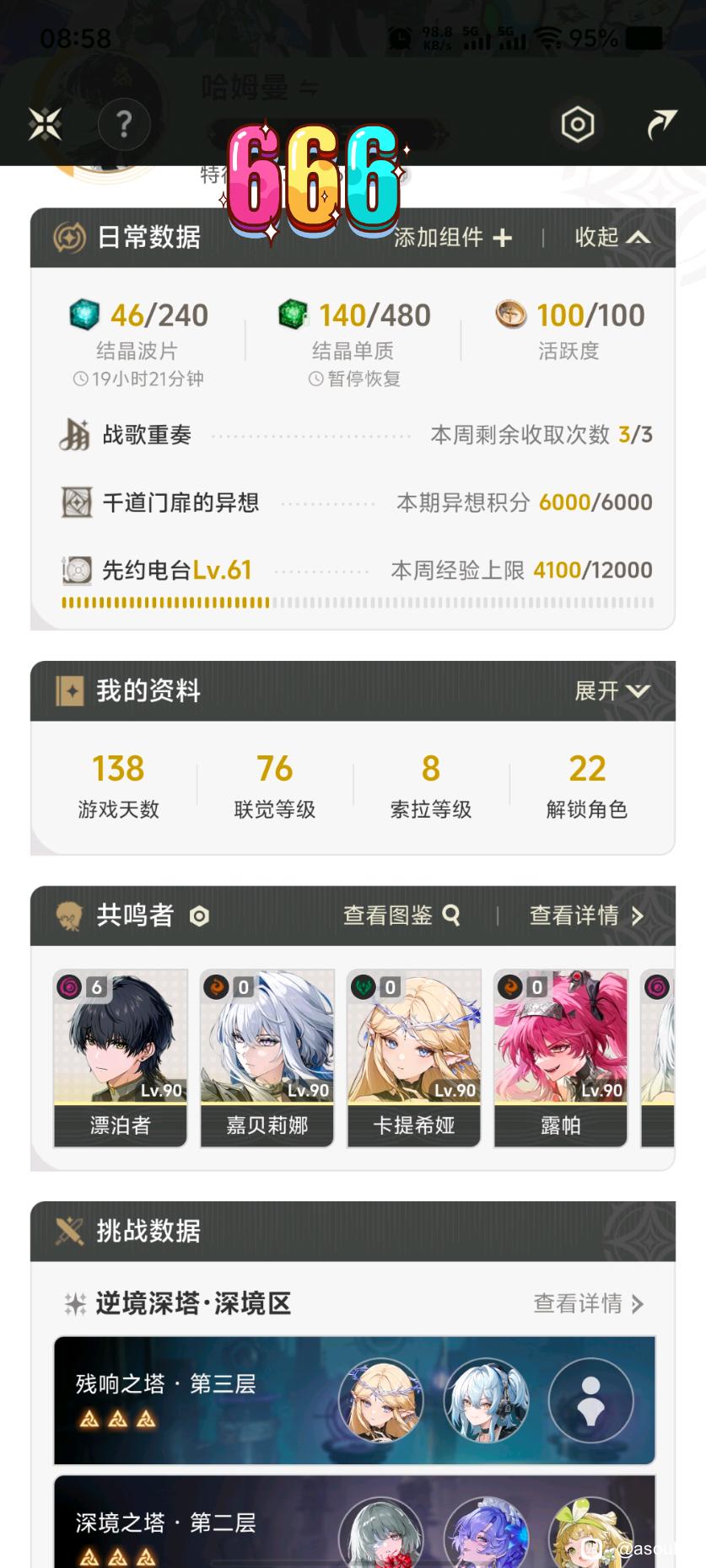Tap the share arrow icon
Viewport: 706px width, 1568px height.
661,125
